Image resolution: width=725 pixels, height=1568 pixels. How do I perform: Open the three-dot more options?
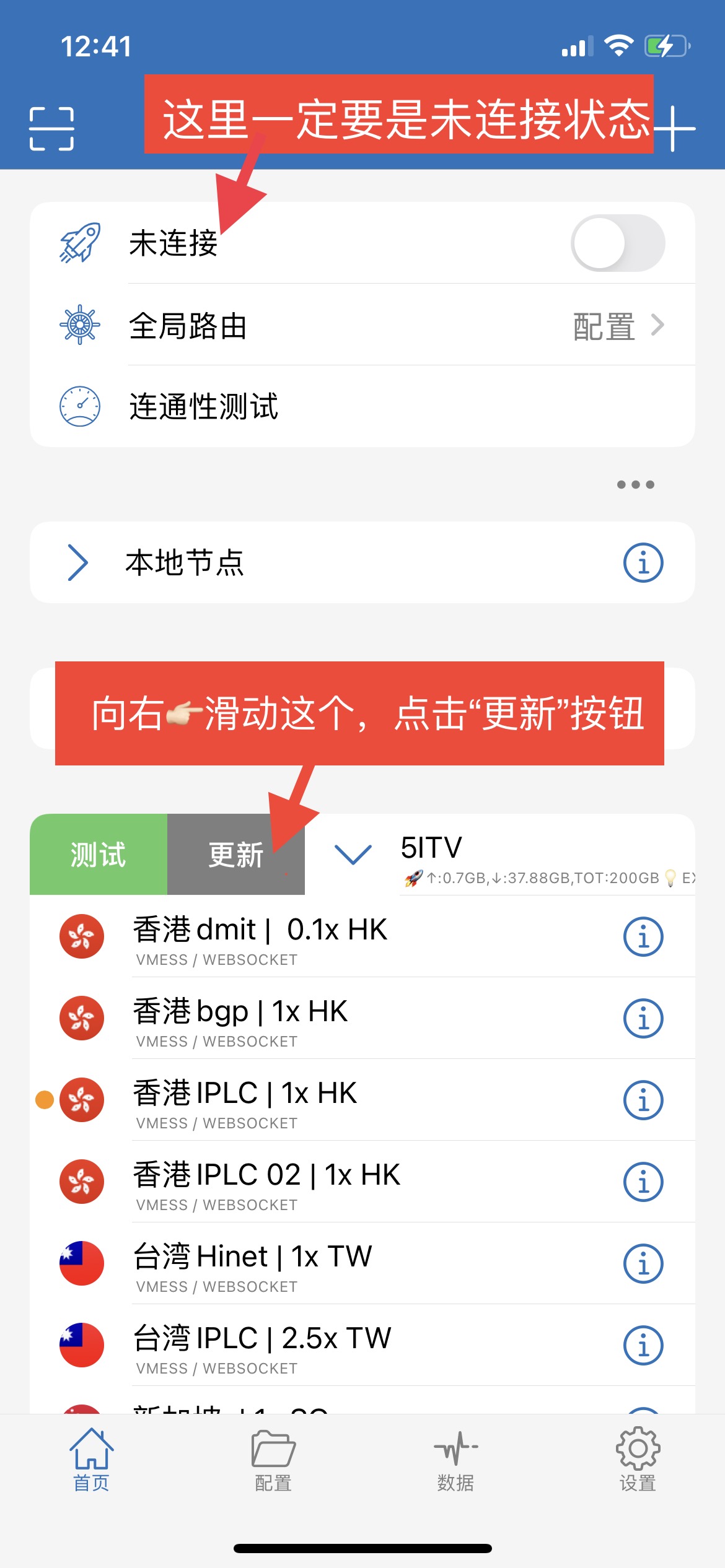click(635, 484)
